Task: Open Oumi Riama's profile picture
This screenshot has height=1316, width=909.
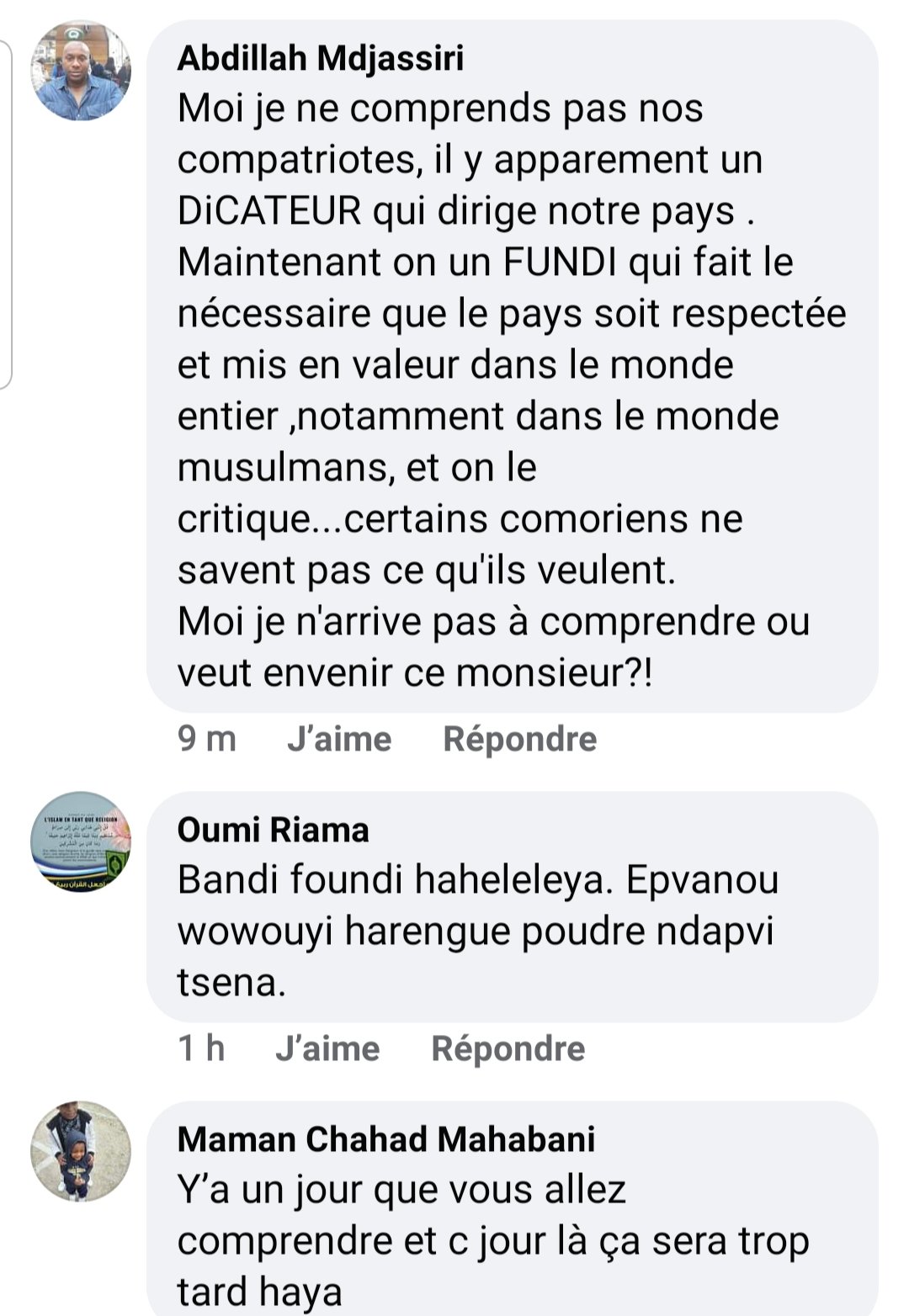Action: coord(81,841)
